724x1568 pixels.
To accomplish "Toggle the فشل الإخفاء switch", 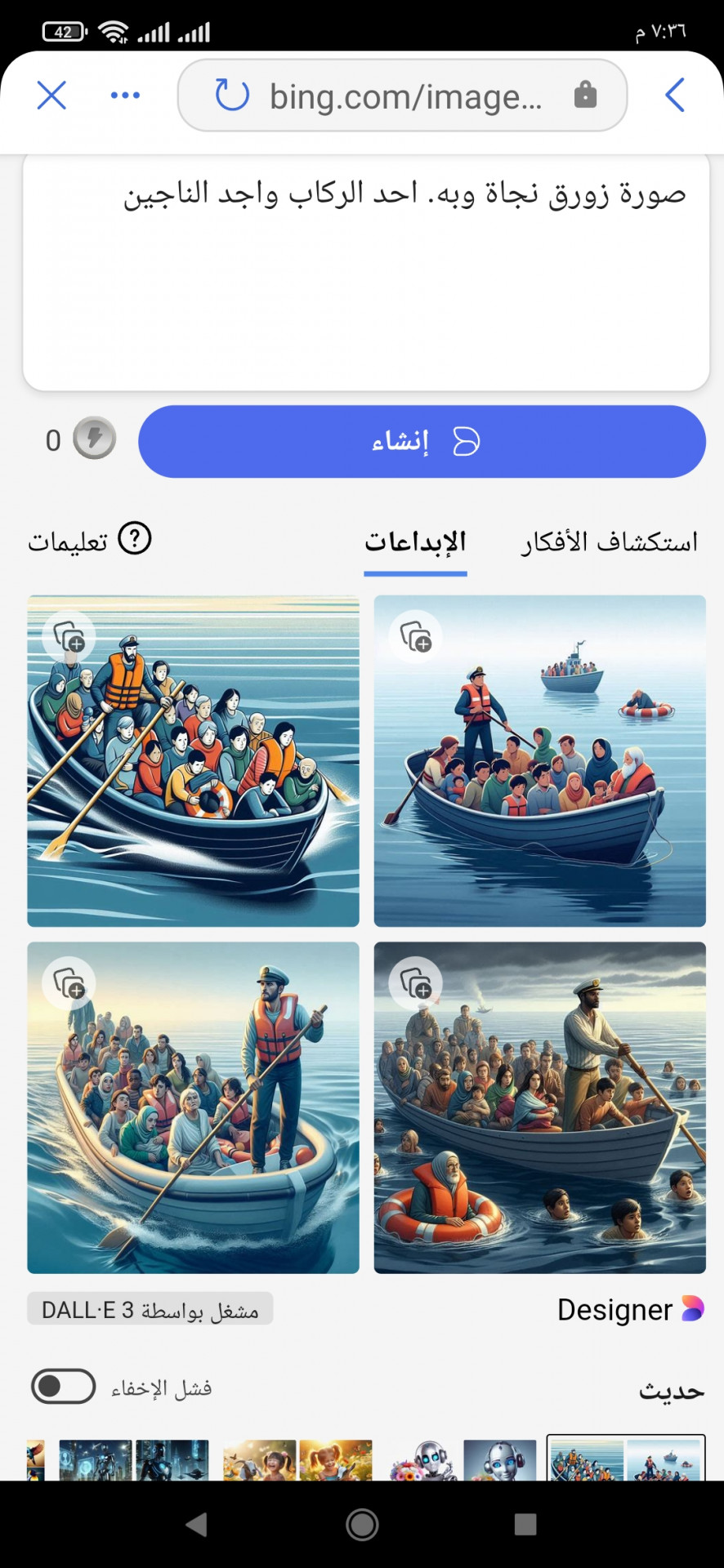I will (63, 1386).
